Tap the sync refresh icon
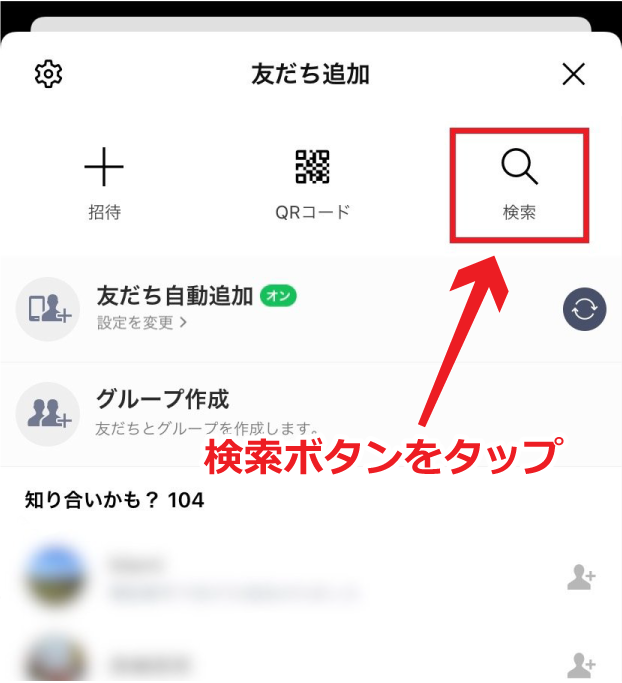Viewport: 622px width, 683px height. [585, 309]
